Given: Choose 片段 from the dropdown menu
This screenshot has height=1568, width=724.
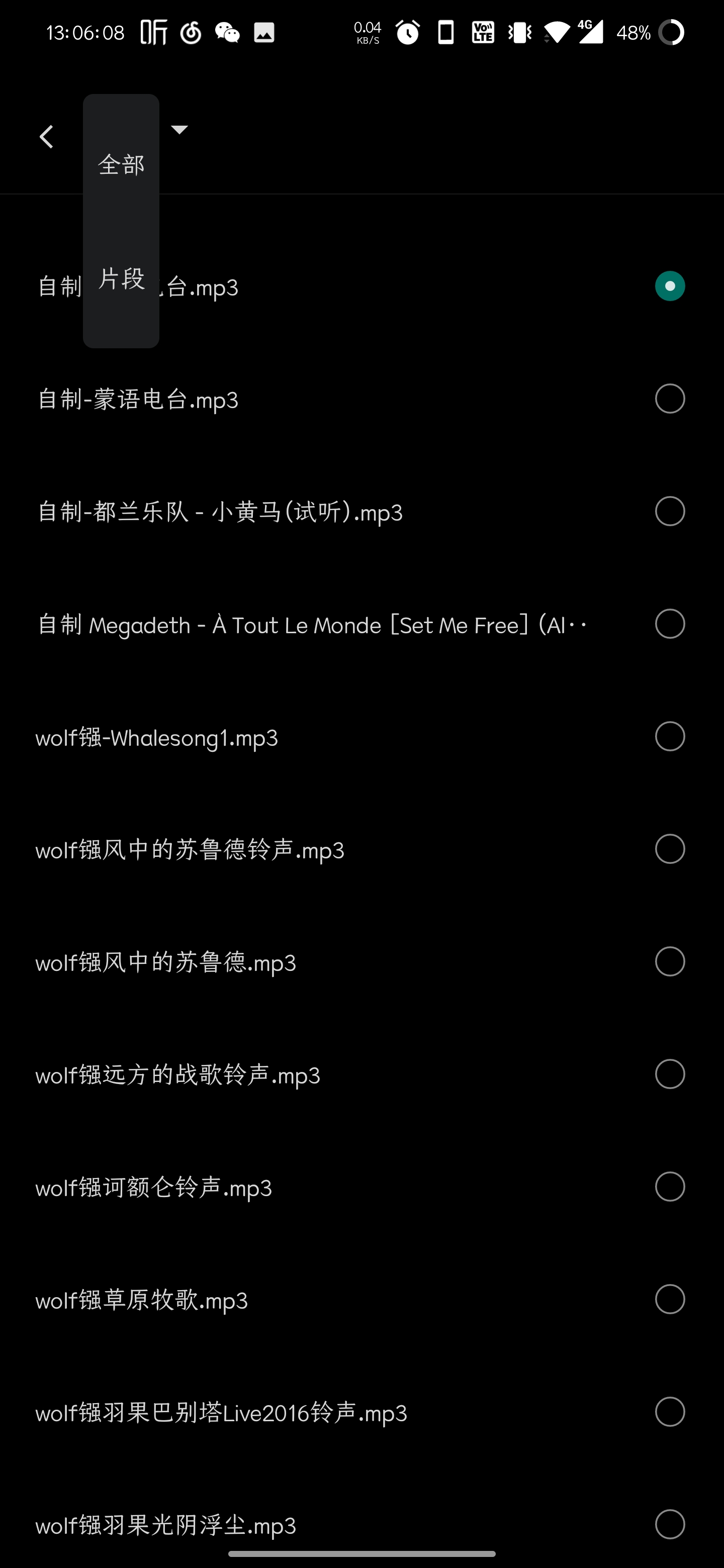Looking at the screenshot, I should click(121, 279).
